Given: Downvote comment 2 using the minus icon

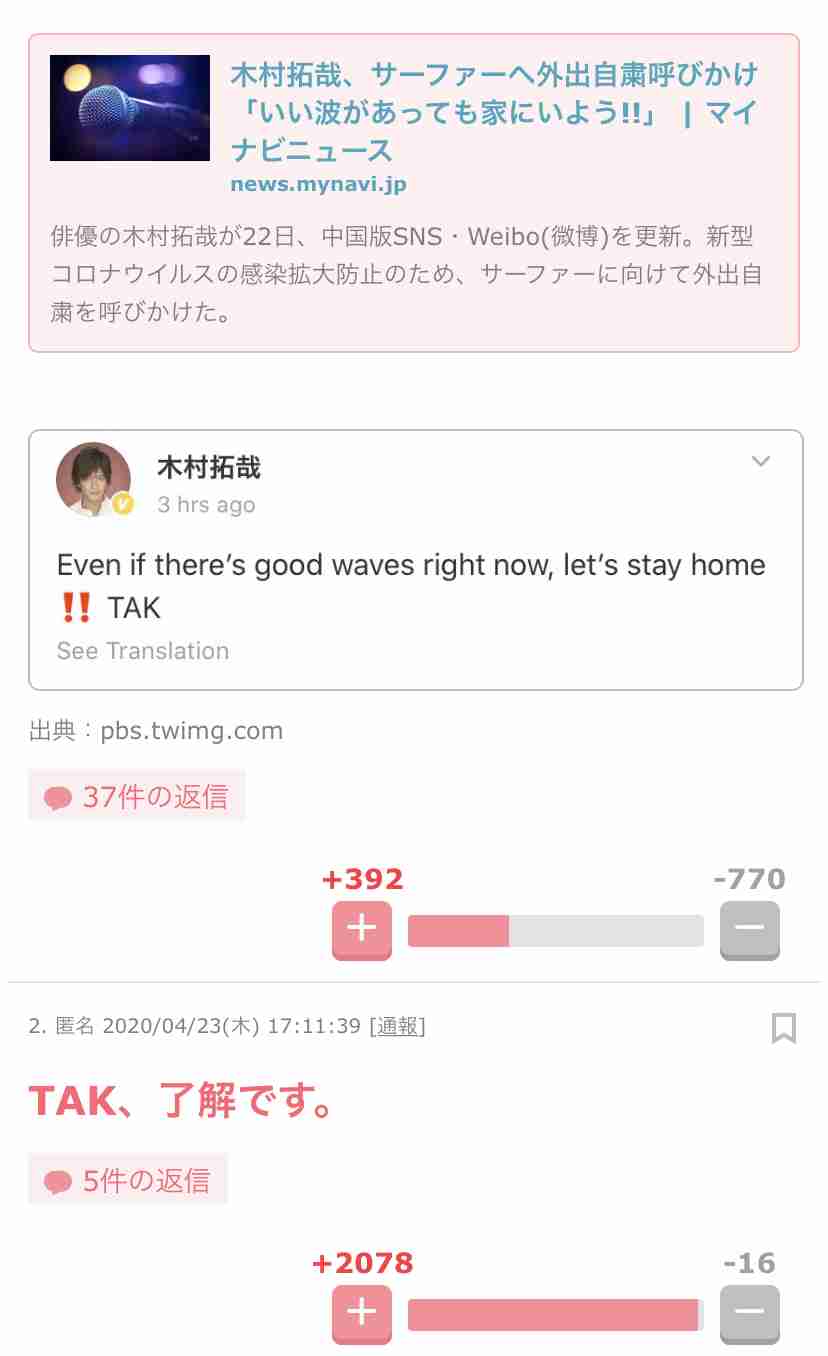Looking at the screenshot, I should [749, 1313].
